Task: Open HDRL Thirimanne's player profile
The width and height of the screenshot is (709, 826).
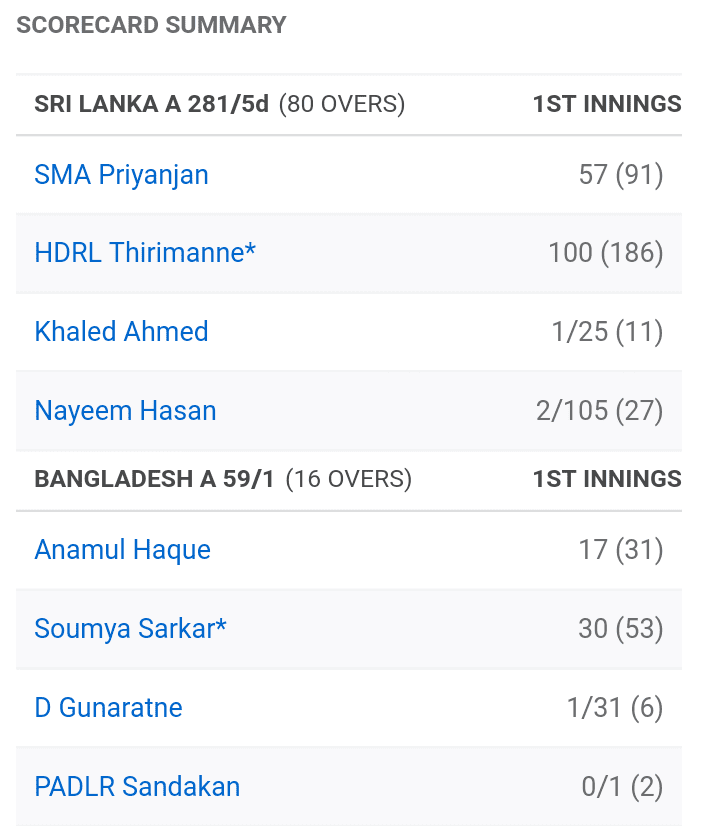Action: [145, 253]
